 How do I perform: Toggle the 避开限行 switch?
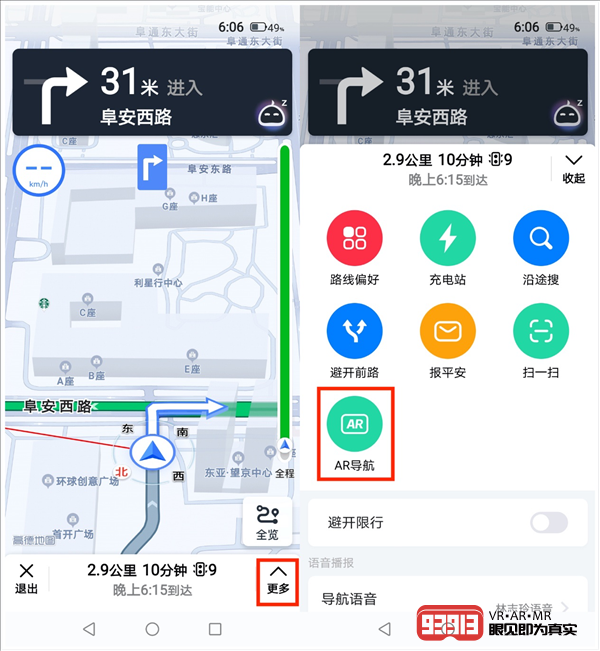(x=549, y=522)
